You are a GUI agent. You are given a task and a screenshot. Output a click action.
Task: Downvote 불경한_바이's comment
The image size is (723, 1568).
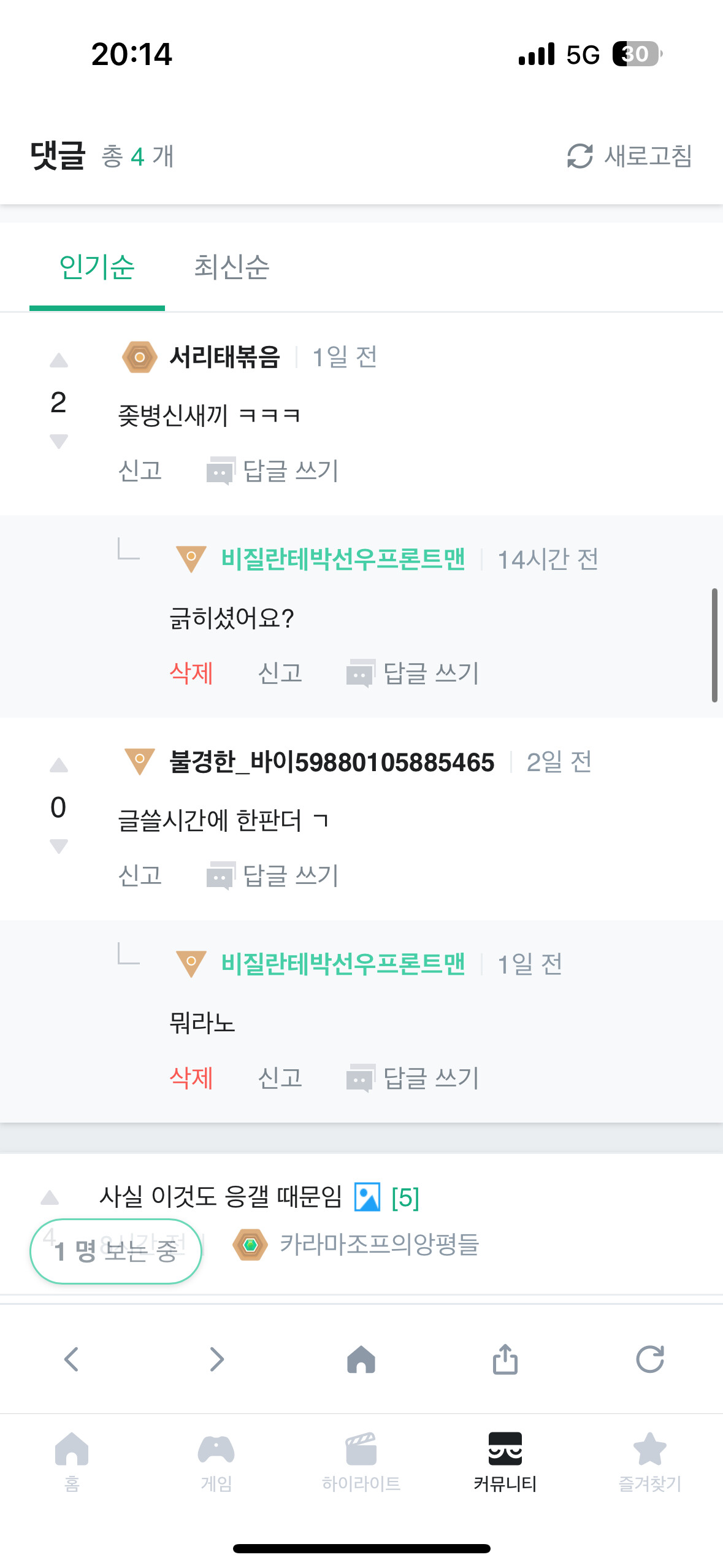coord(59,847)
